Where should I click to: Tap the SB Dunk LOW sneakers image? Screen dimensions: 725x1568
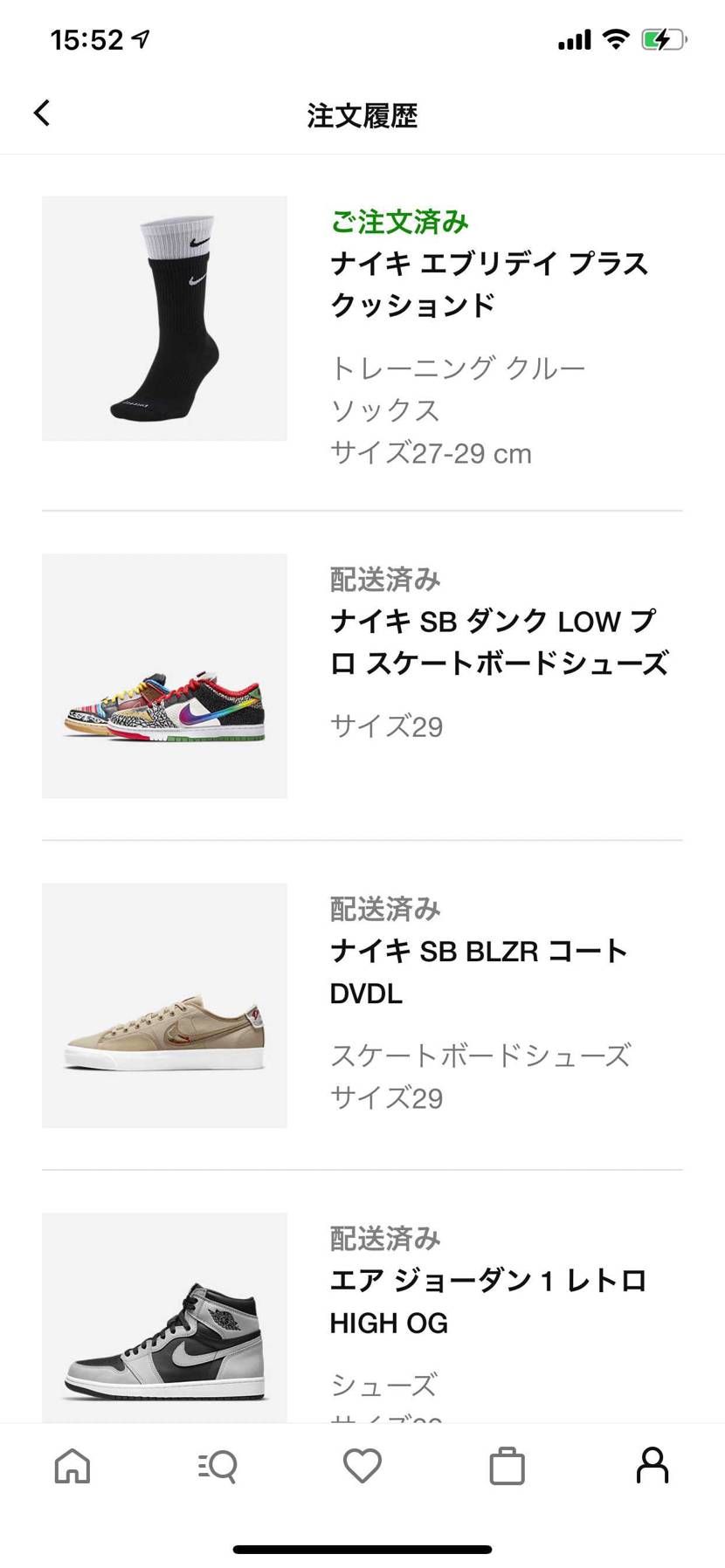click(164, 675)
